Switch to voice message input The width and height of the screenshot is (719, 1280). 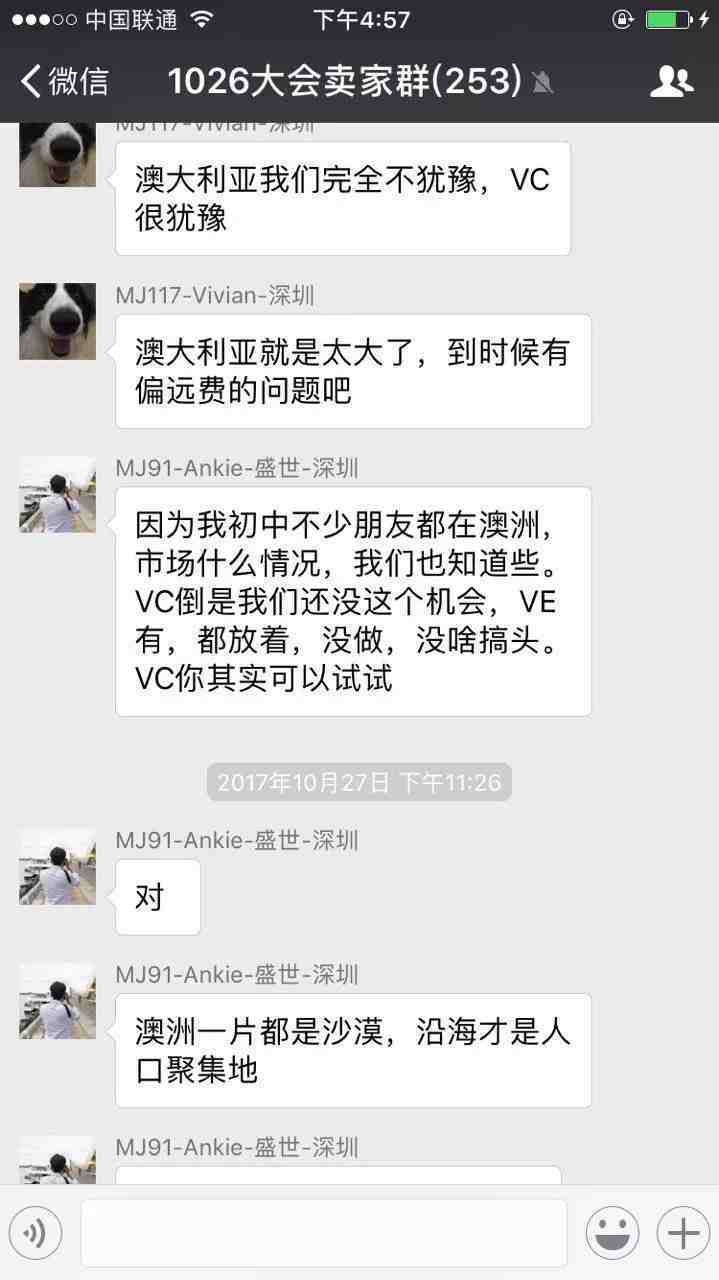pos(35,1233)
